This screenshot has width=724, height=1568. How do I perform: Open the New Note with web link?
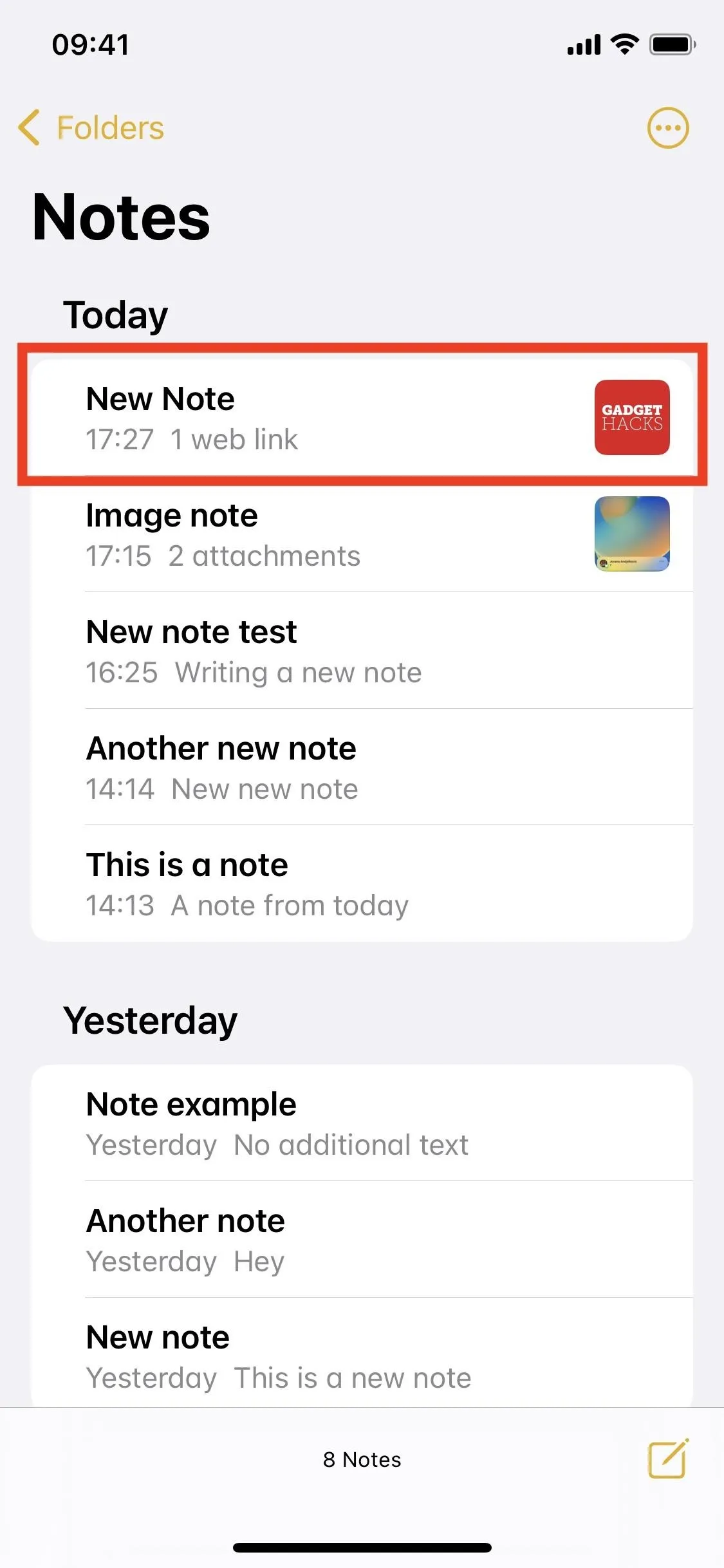362,418
